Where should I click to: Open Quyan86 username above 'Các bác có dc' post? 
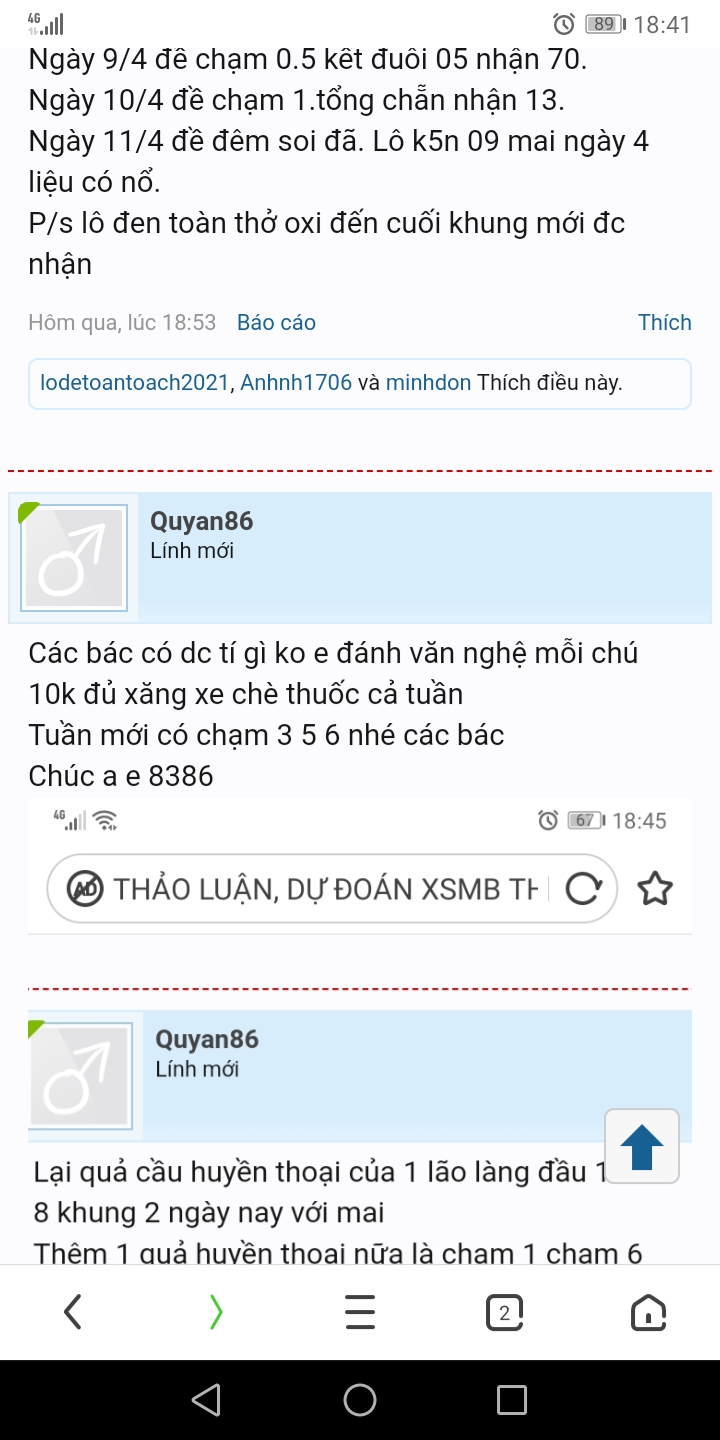pyautogui.click(x=201, y=521)
